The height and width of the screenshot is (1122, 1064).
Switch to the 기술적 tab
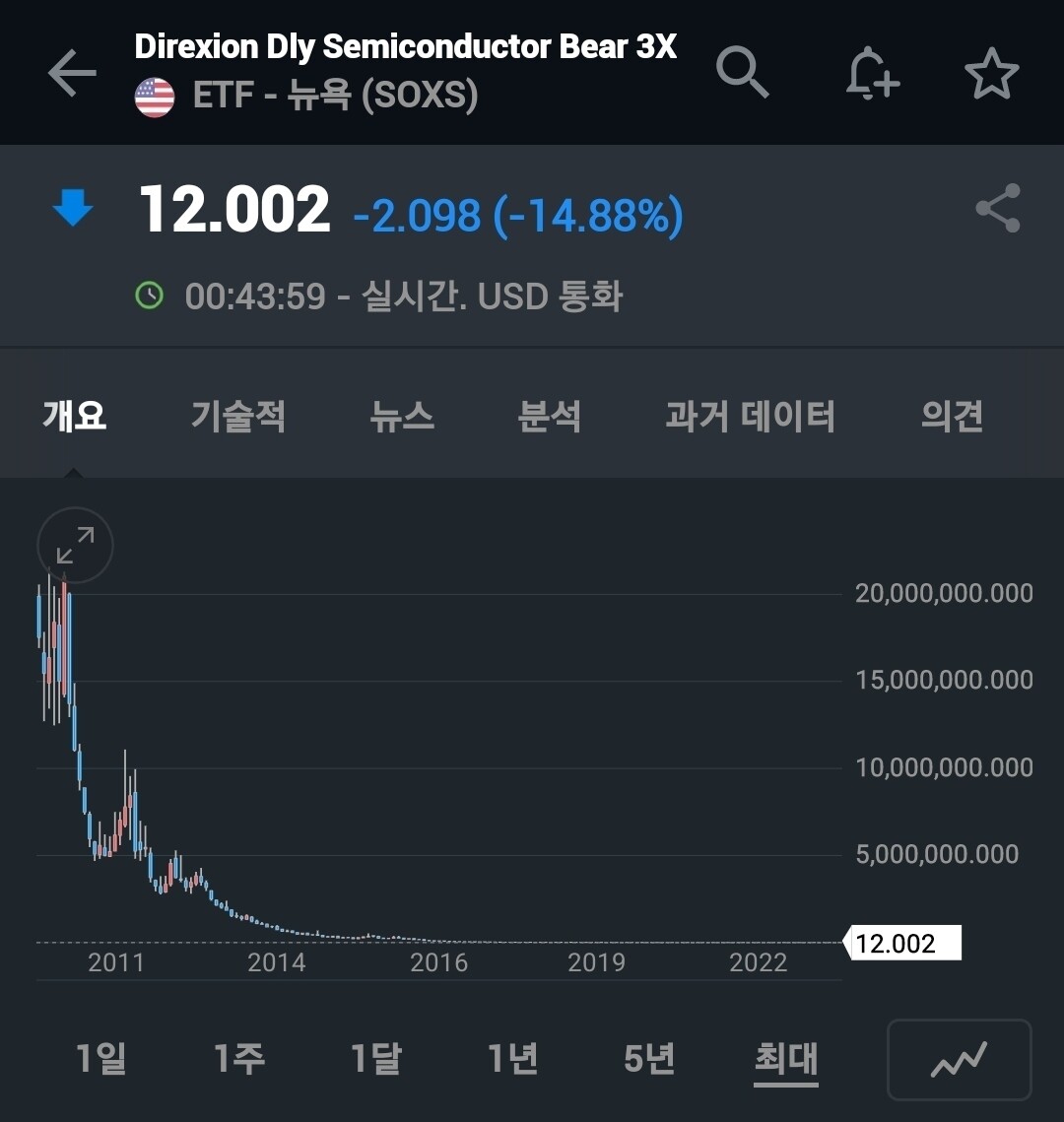coord(237,416)
